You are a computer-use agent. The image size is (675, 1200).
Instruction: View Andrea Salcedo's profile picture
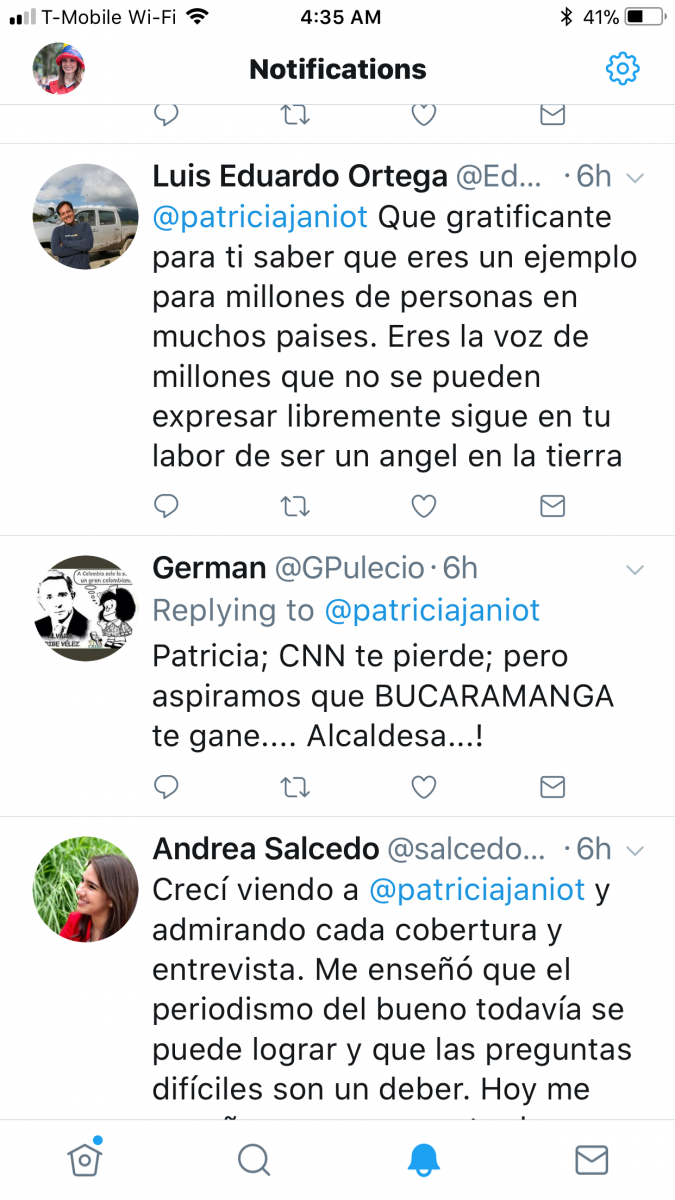[85, 889]
